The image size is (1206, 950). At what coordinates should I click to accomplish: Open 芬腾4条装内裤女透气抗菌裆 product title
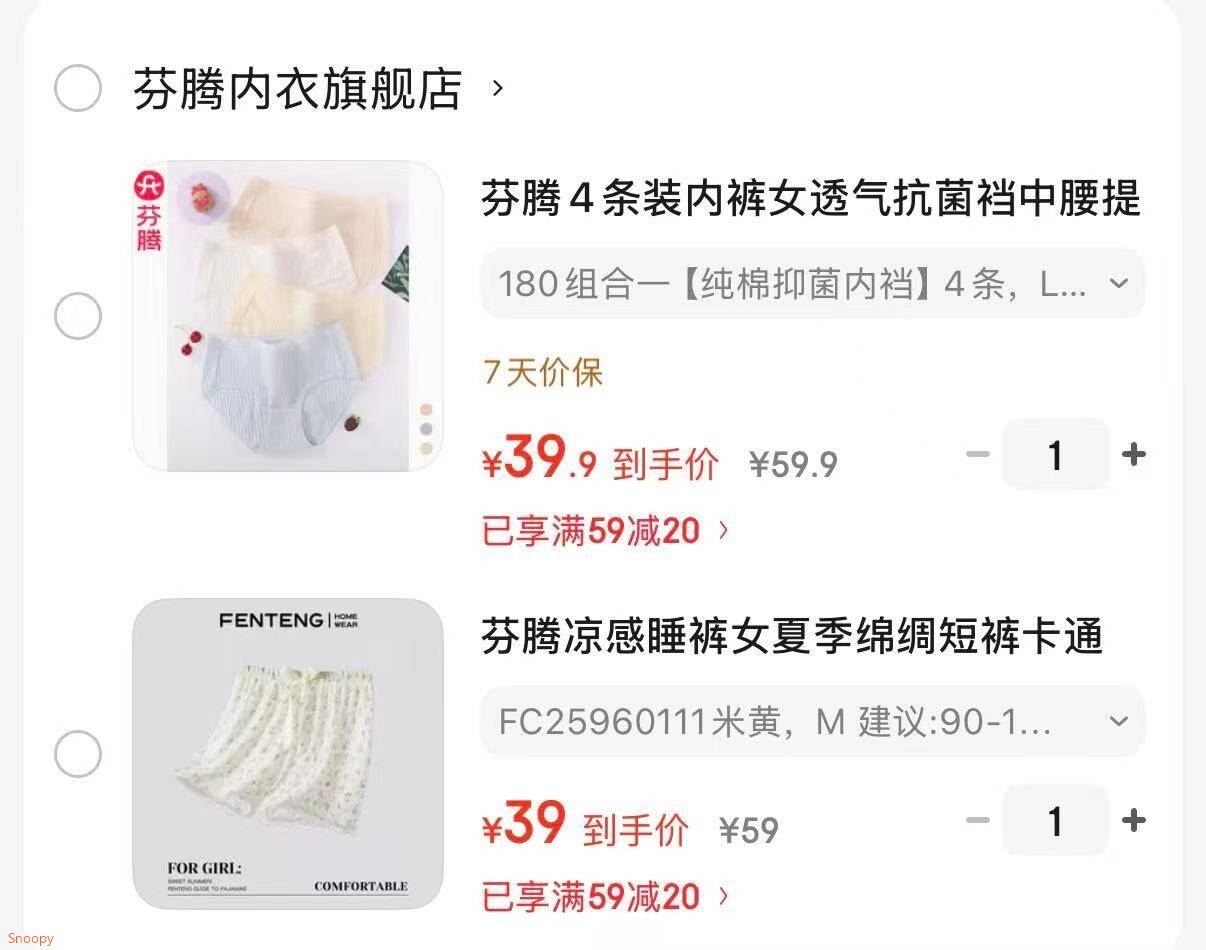pos(810,198)
